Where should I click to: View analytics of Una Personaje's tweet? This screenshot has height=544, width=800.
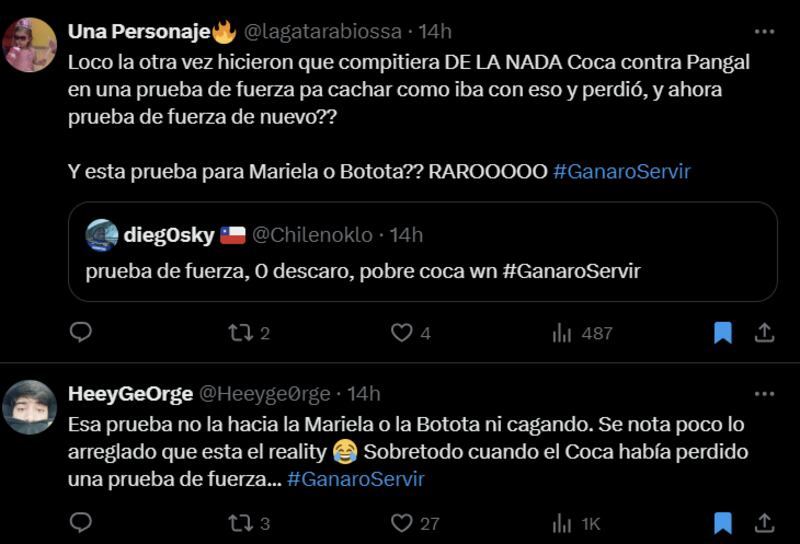(562, 333)
